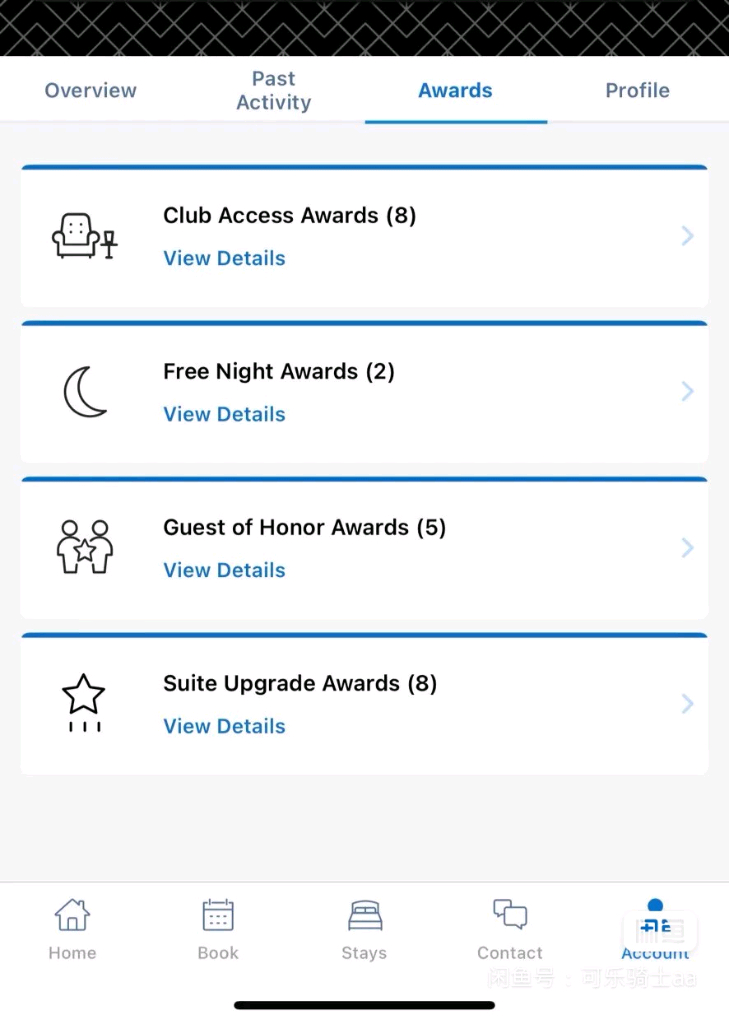Switch to the Overview tab
729x1024 pixels.
(91, 90)
